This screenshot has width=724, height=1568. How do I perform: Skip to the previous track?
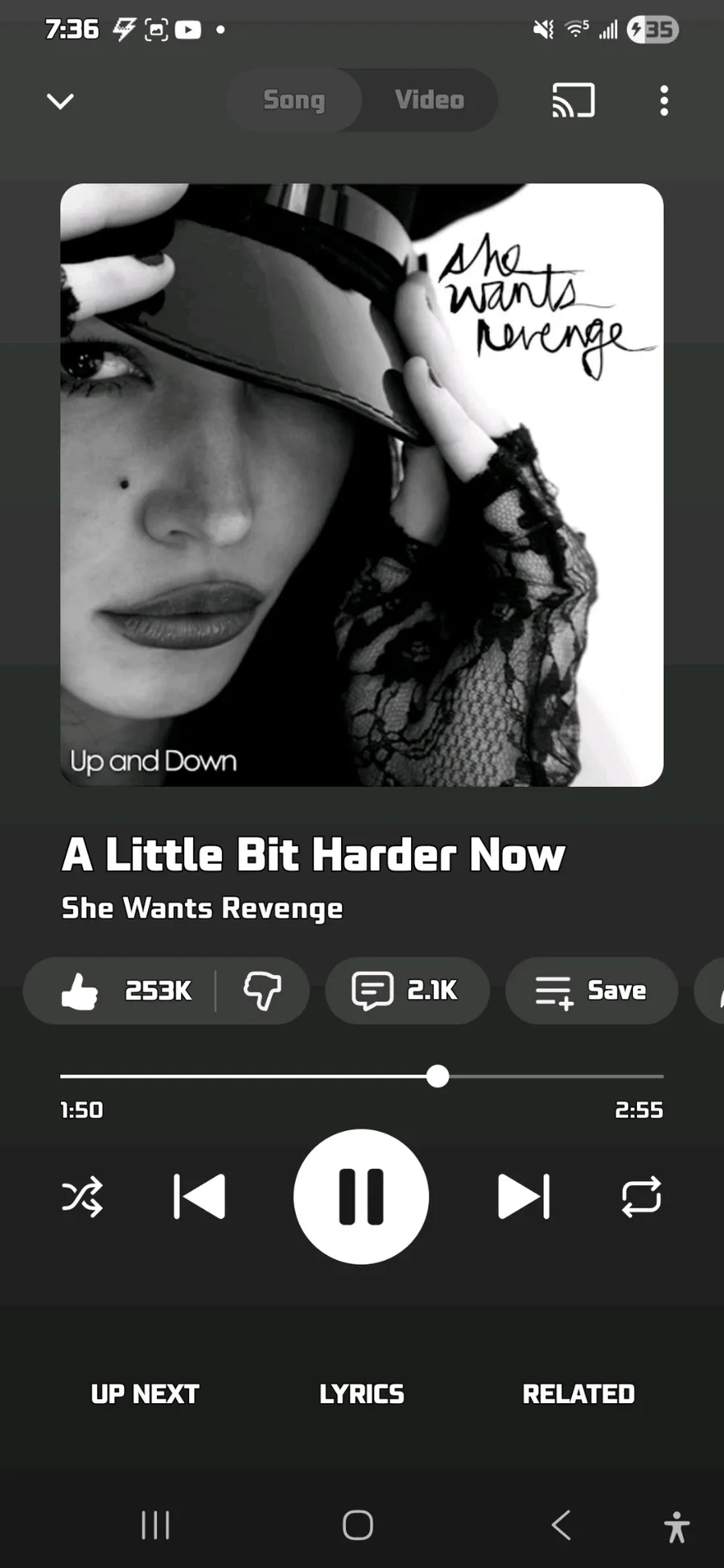(x=200, y=1196)
